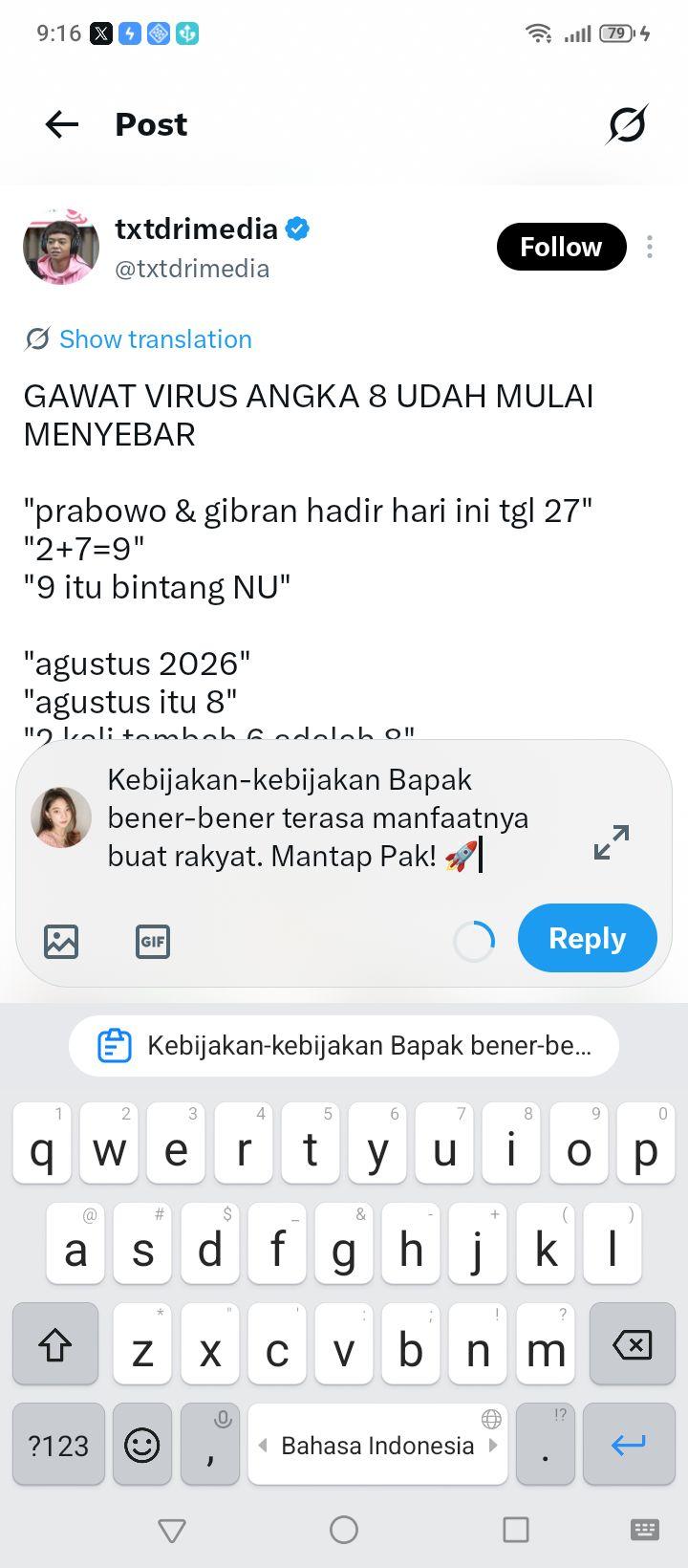
Task: Send the reply with the Reply button
Action: [x=587, y=938]
